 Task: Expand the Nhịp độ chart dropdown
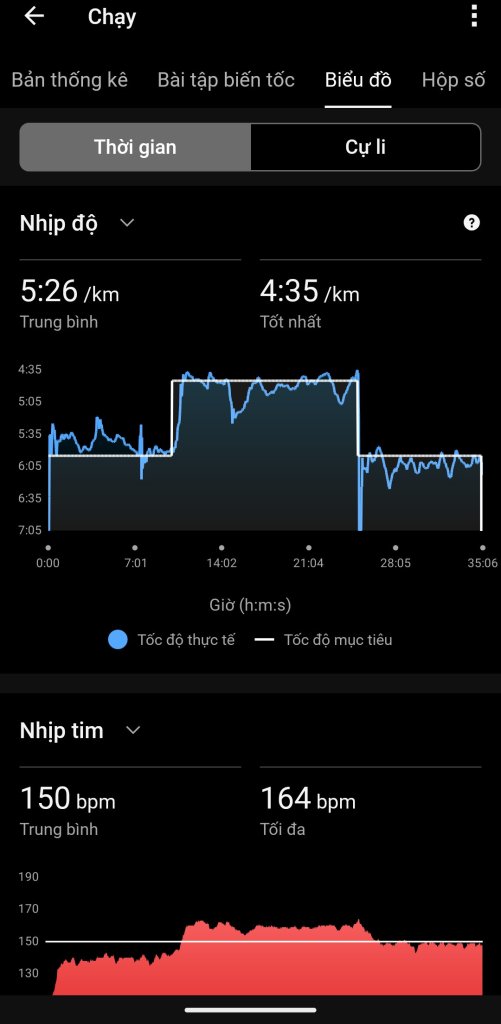[x=127, y=223]
